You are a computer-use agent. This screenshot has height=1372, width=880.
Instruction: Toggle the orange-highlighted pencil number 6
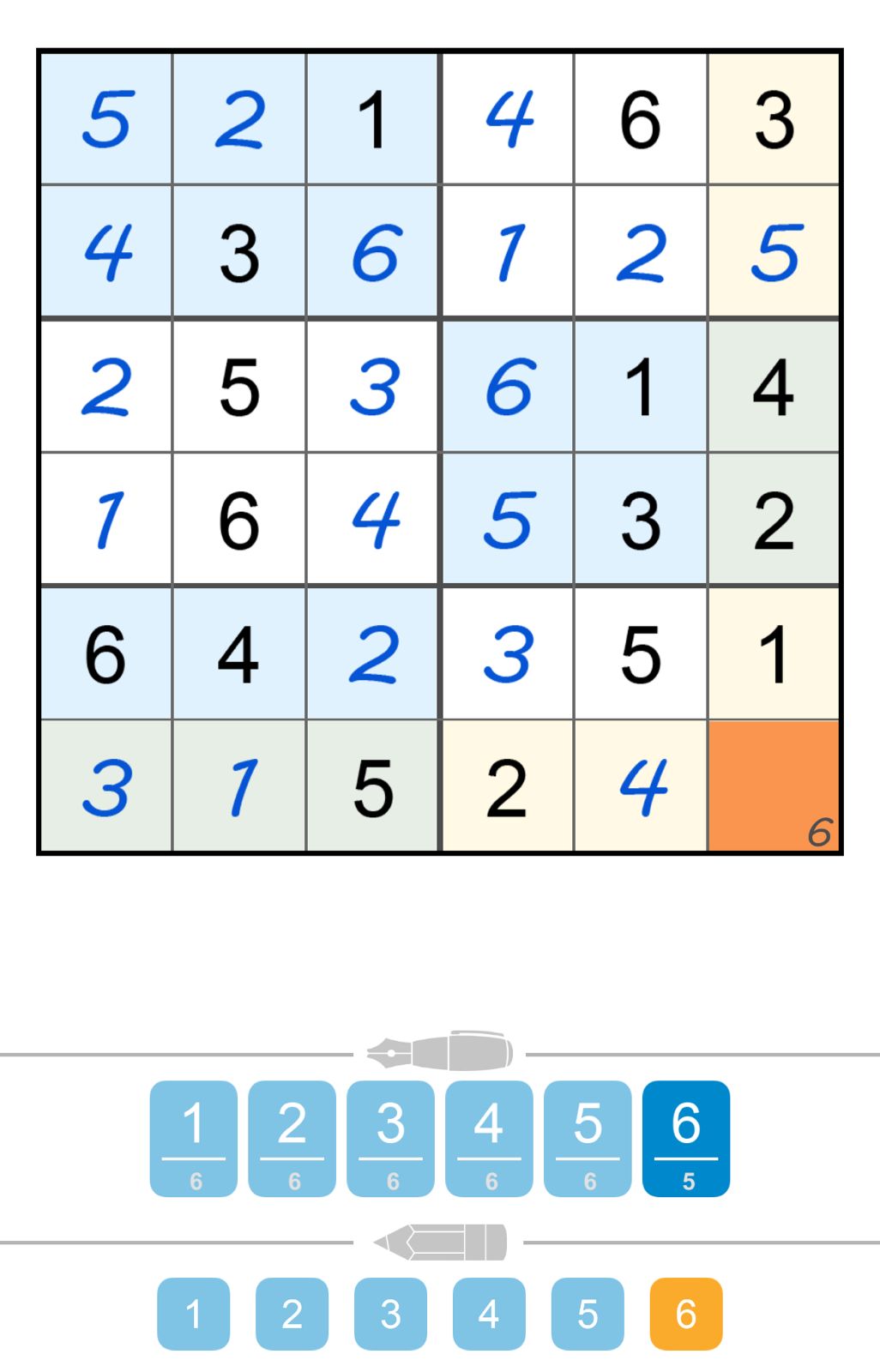click(x=685, y=1313)
